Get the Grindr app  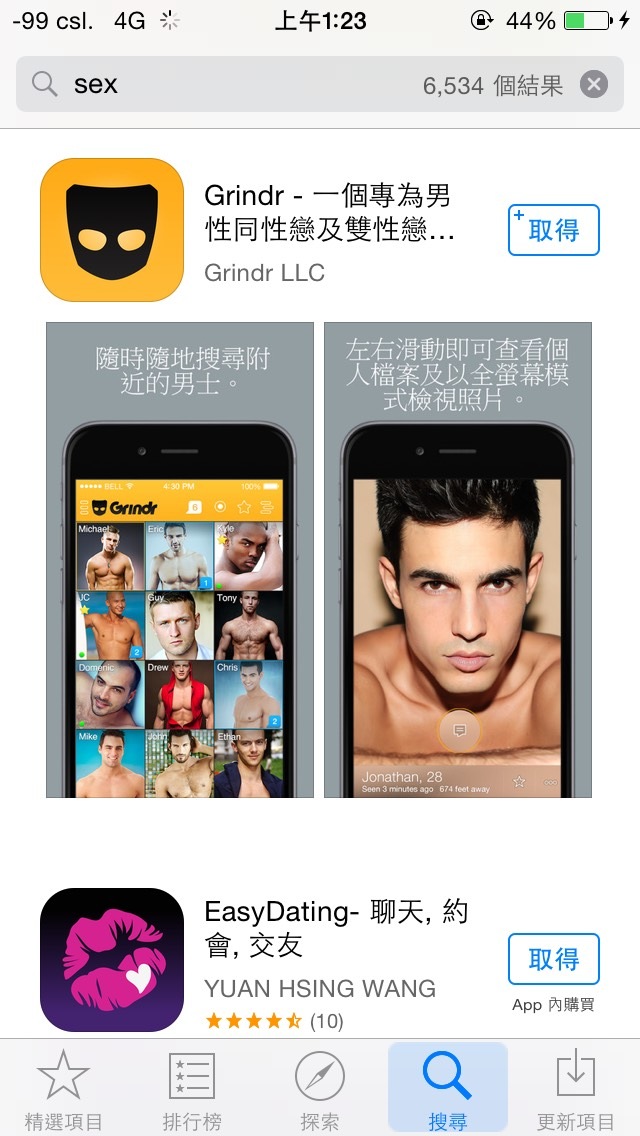coord(553,230)
